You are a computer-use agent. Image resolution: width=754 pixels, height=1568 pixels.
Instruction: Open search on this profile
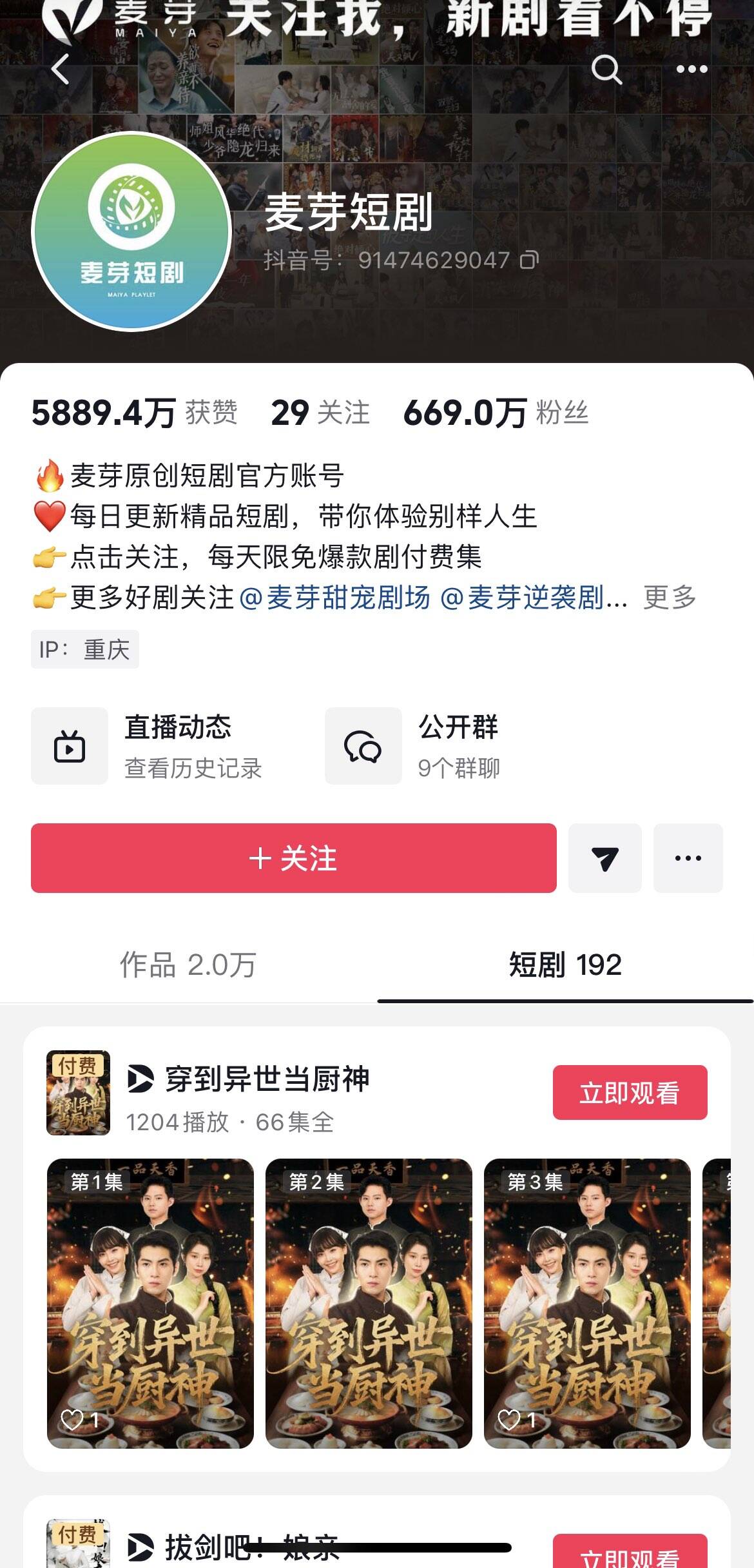click(x=606, y=69)
